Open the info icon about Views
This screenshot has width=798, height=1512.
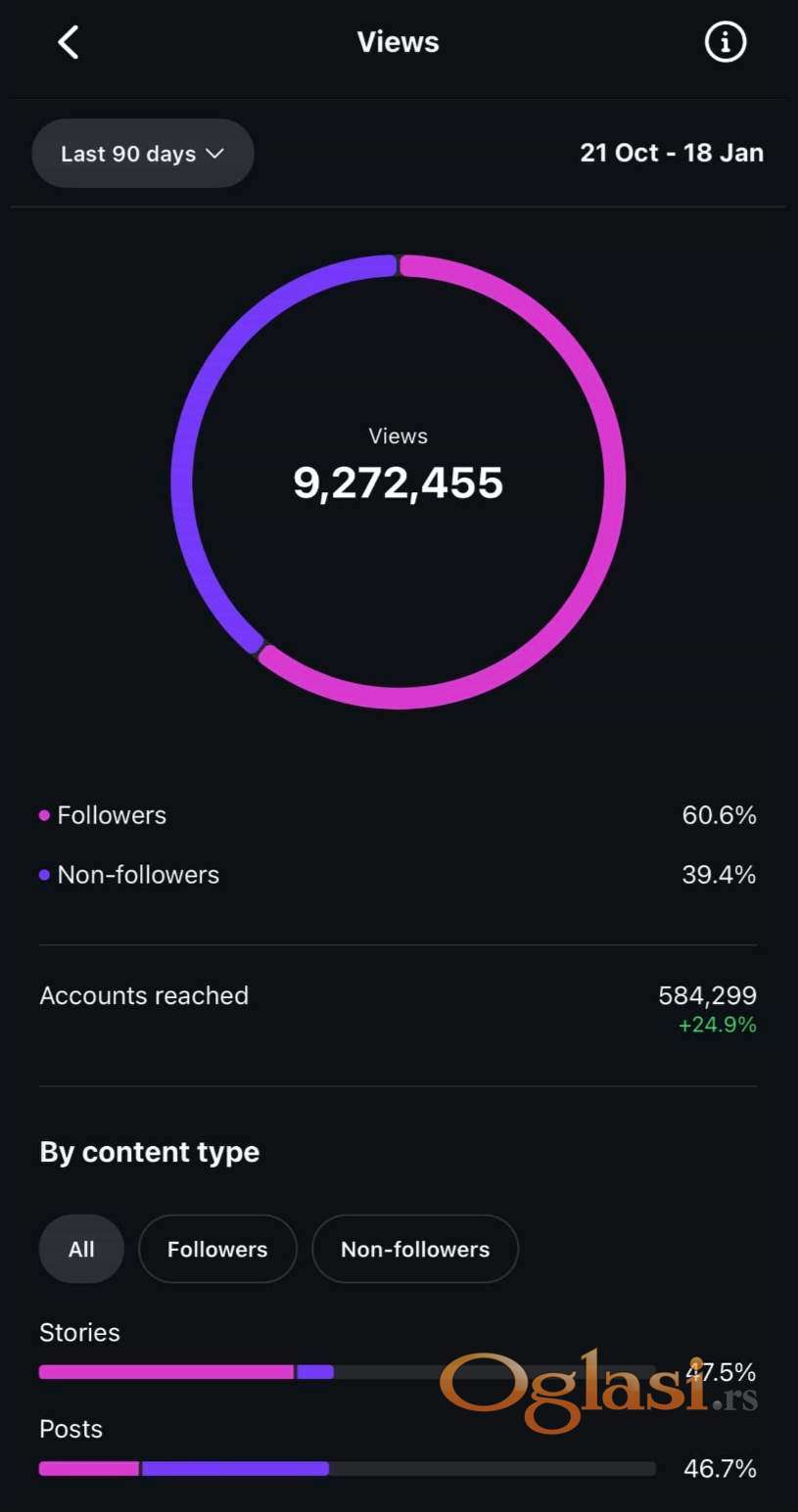coord(726,42)
